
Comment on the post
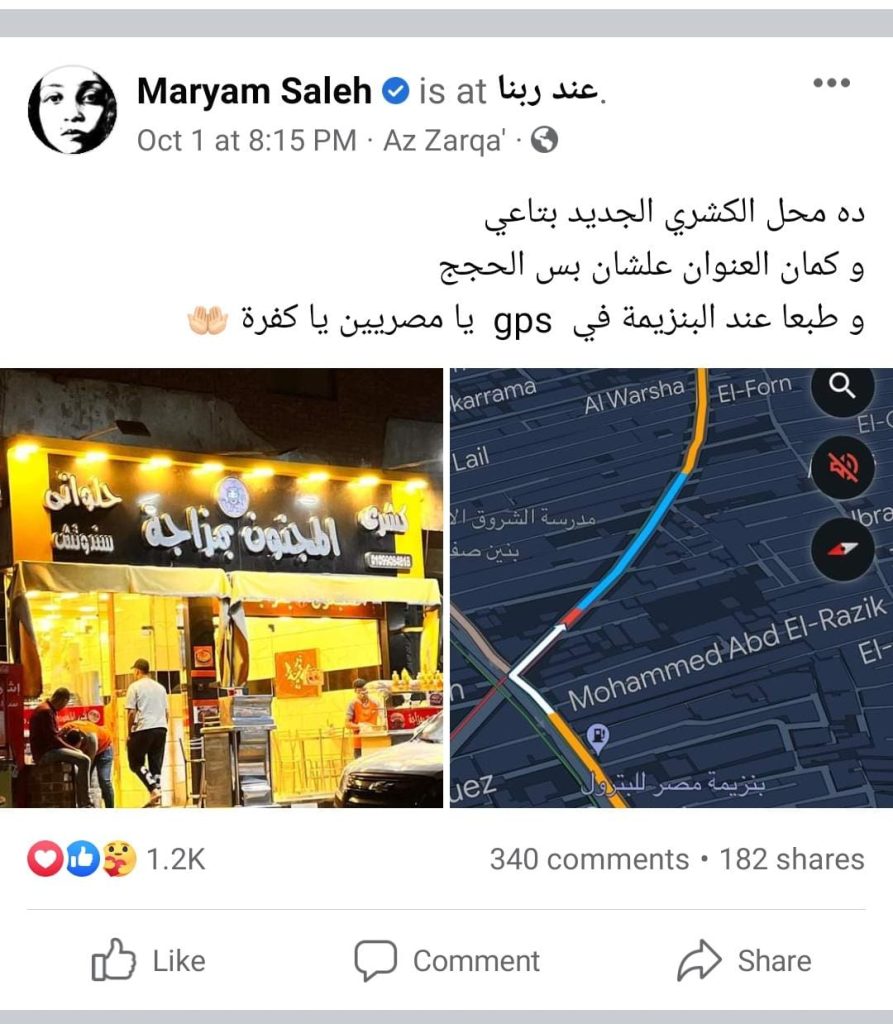tap(446, 961)
